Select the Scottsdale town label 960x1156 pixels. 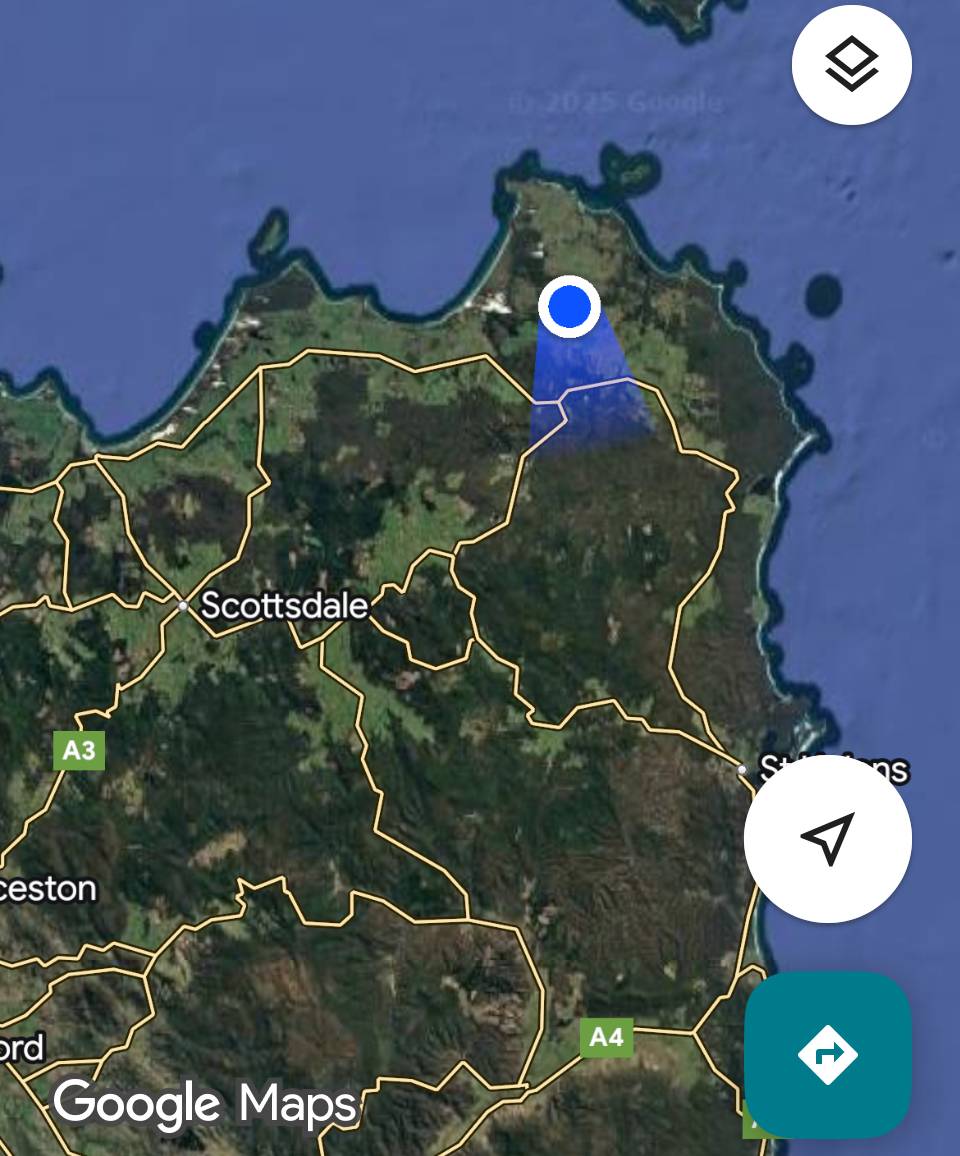tap(284, 606)
